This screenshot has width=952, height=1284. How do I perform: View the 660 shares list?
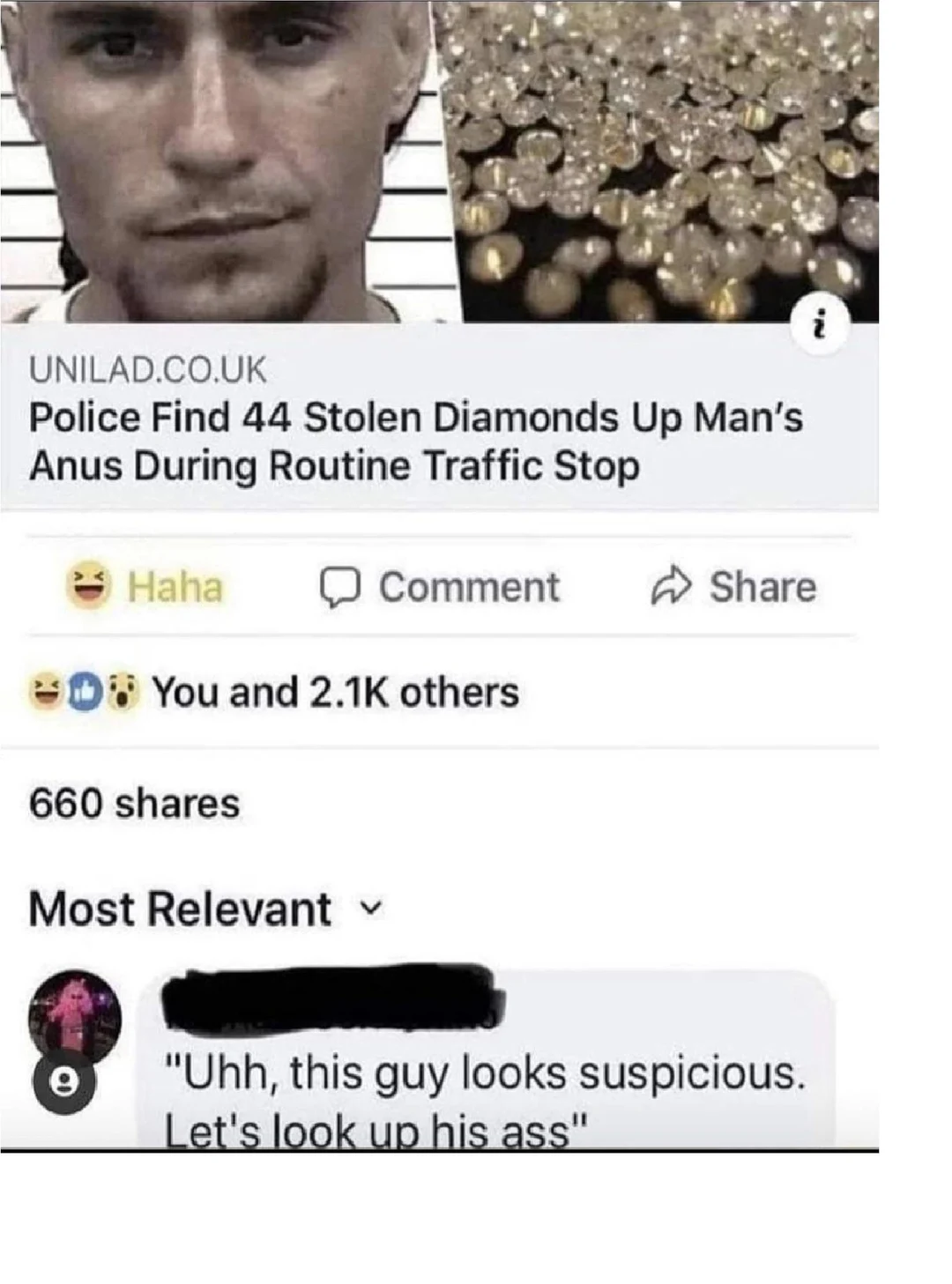(134, 804)
